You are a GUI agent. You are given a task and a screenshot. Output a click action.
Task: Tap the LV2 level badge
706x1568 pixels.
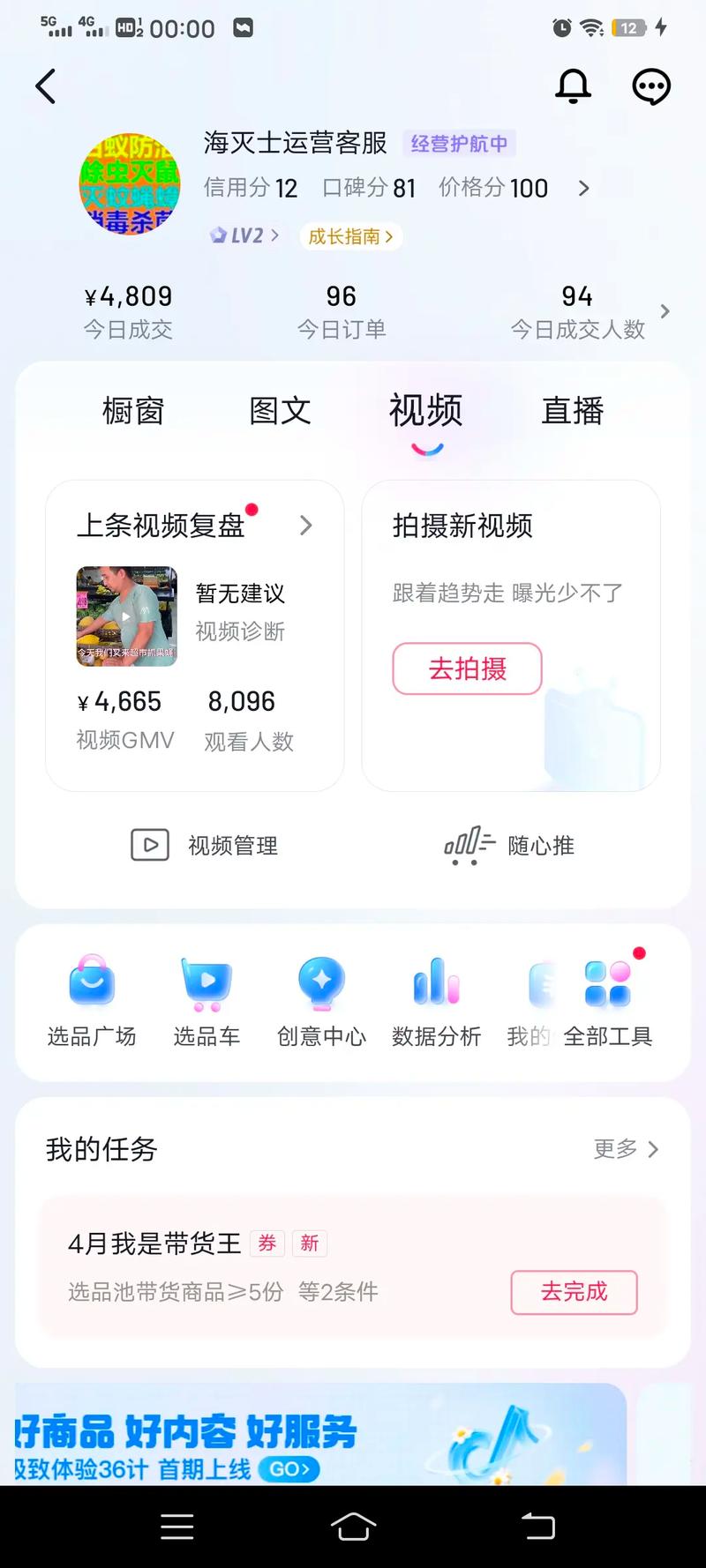point(244,235)
